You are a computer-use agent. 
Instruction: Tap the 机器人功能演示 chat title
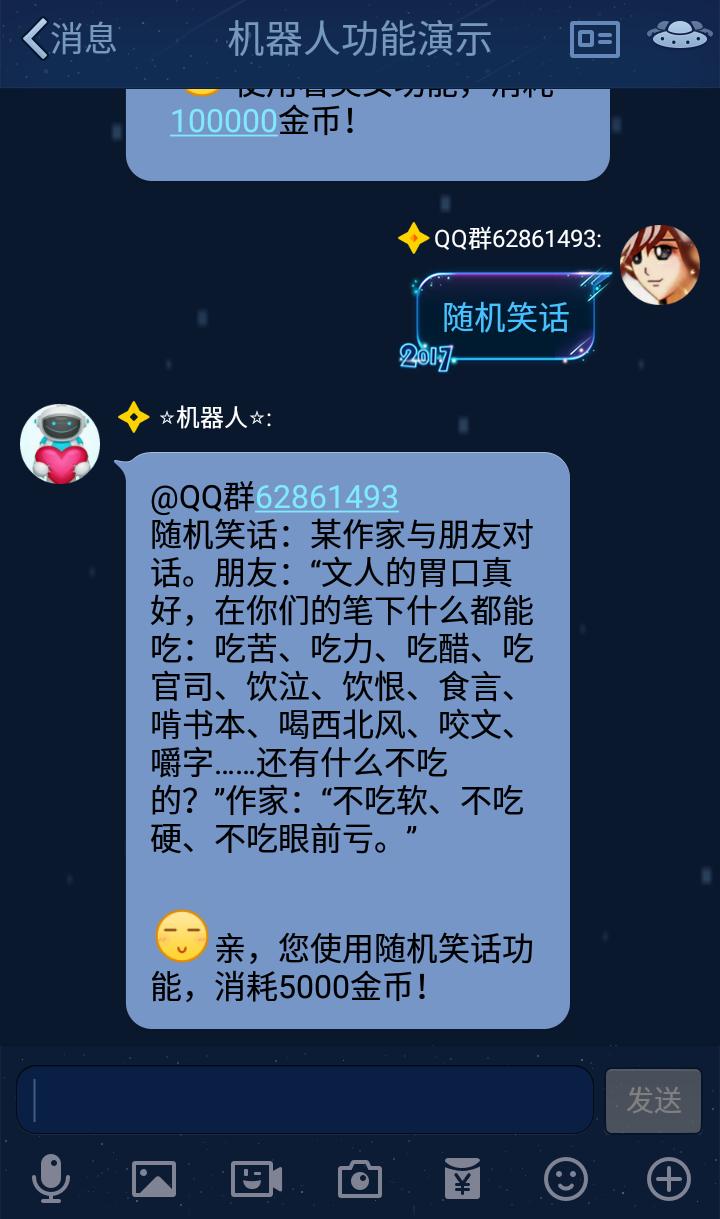(360, 38)
